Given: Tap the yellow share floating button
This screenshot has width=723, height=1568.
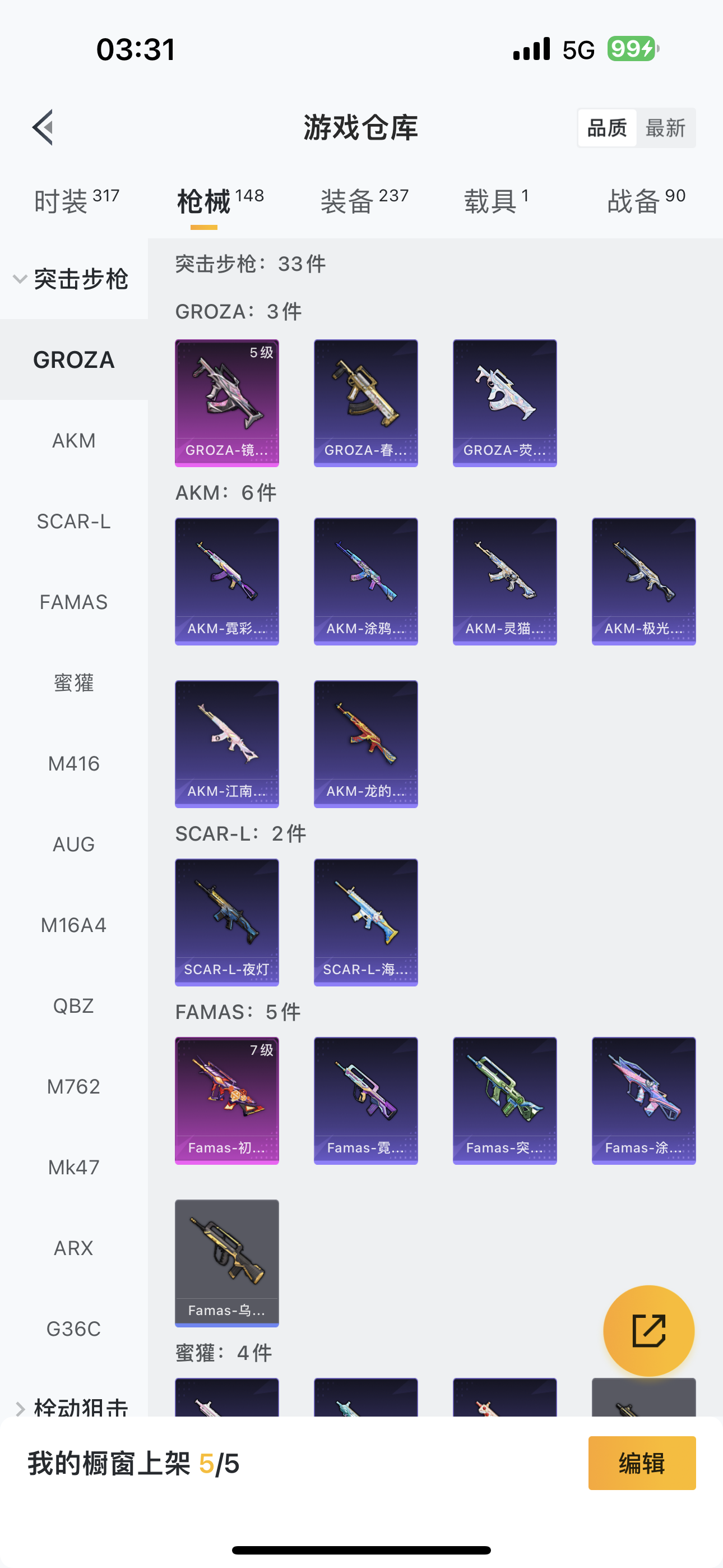Looking at the screenshot, I should coord(648,1331).
